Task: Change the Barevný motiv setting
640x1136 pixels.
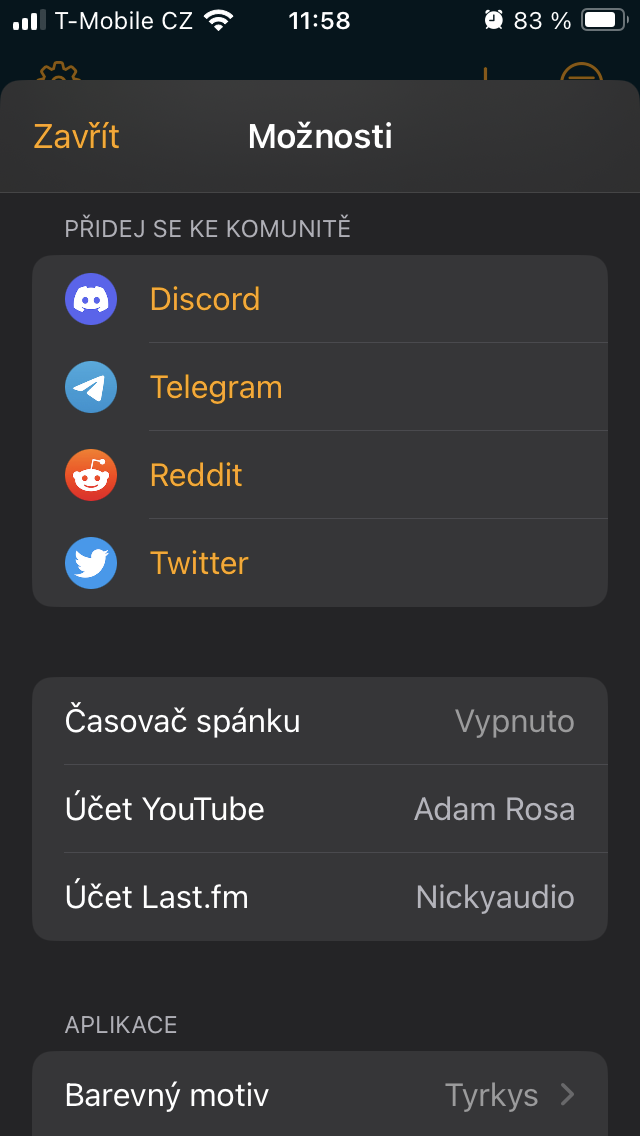Action: [x=320, y=1095]
